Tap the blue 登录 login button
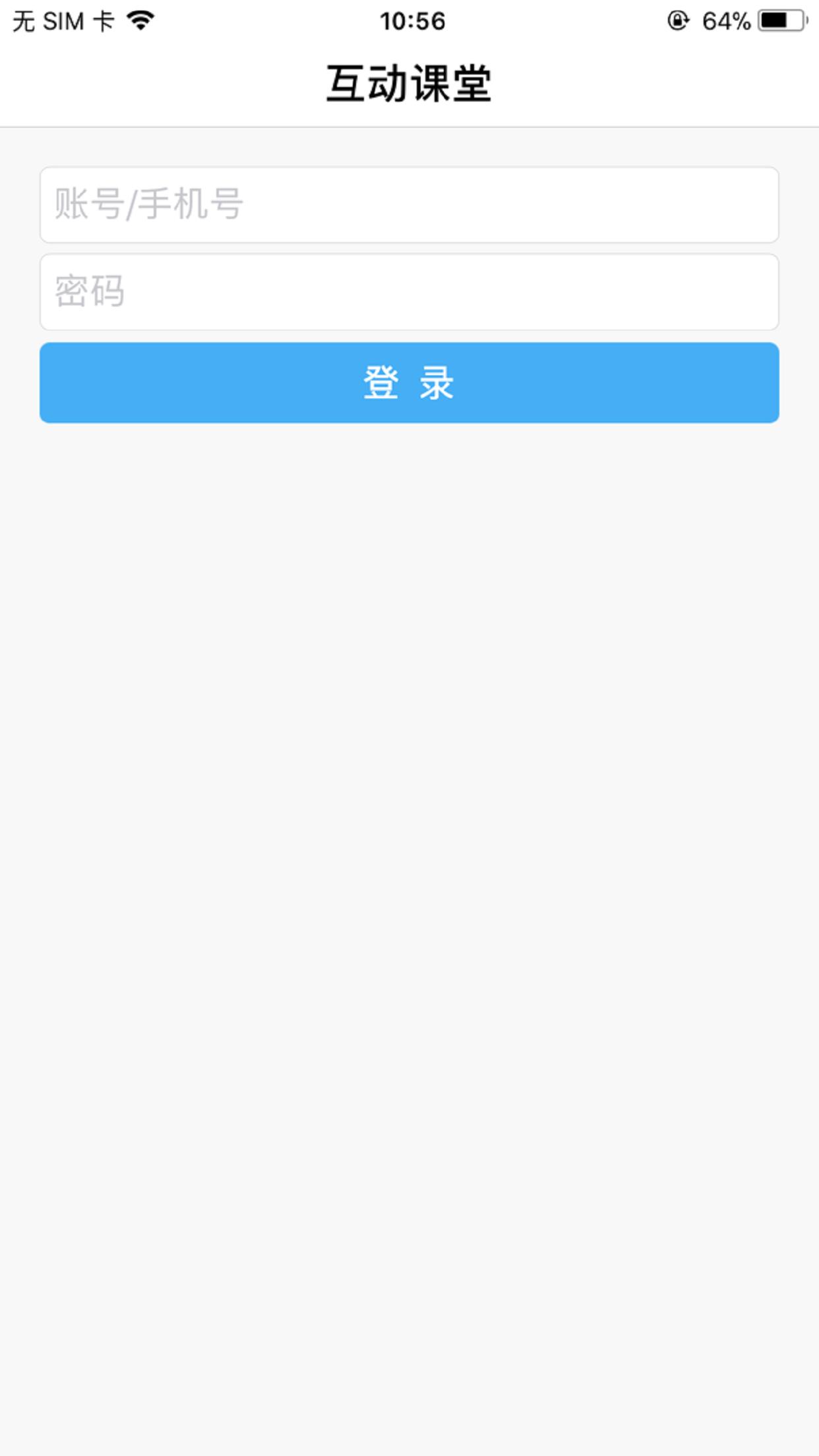 [x=409, y=382]
